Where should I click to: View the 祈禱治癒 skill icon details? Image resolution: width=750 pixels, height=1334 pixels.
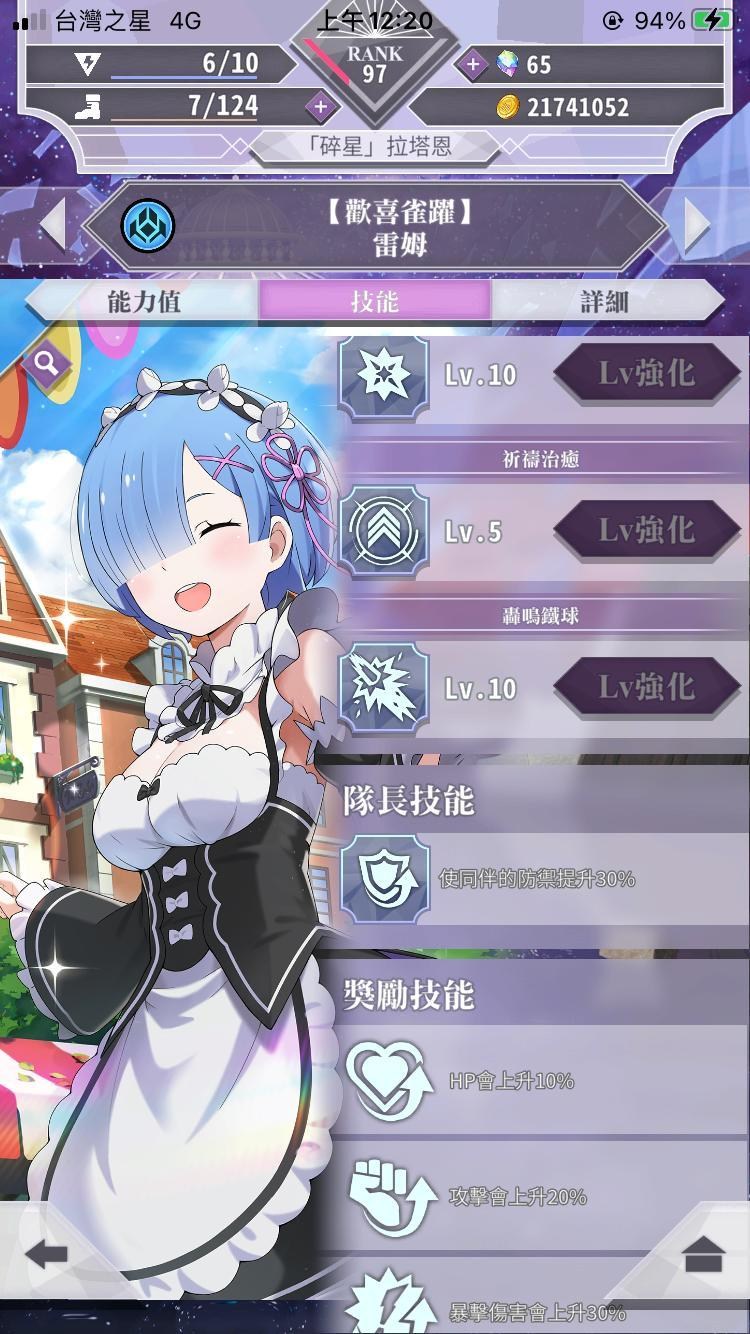click(x=384, y=531)
